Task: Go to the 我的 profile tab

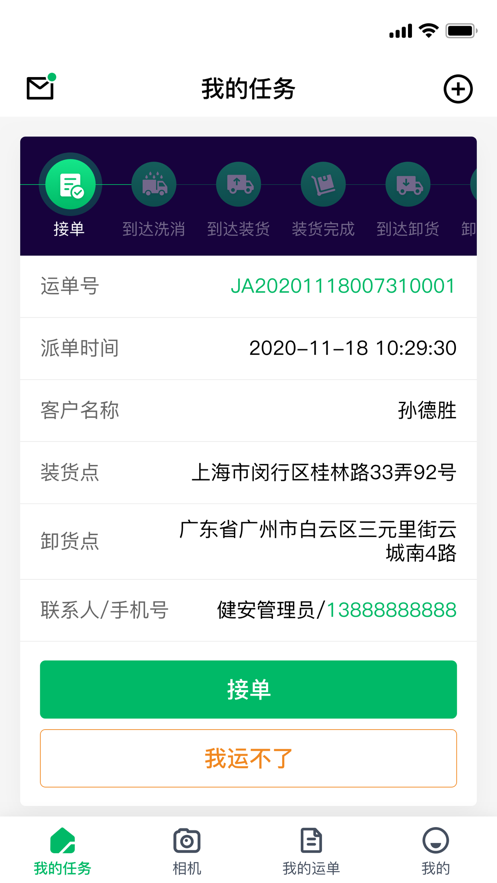Action: click(x=436, y=851)
